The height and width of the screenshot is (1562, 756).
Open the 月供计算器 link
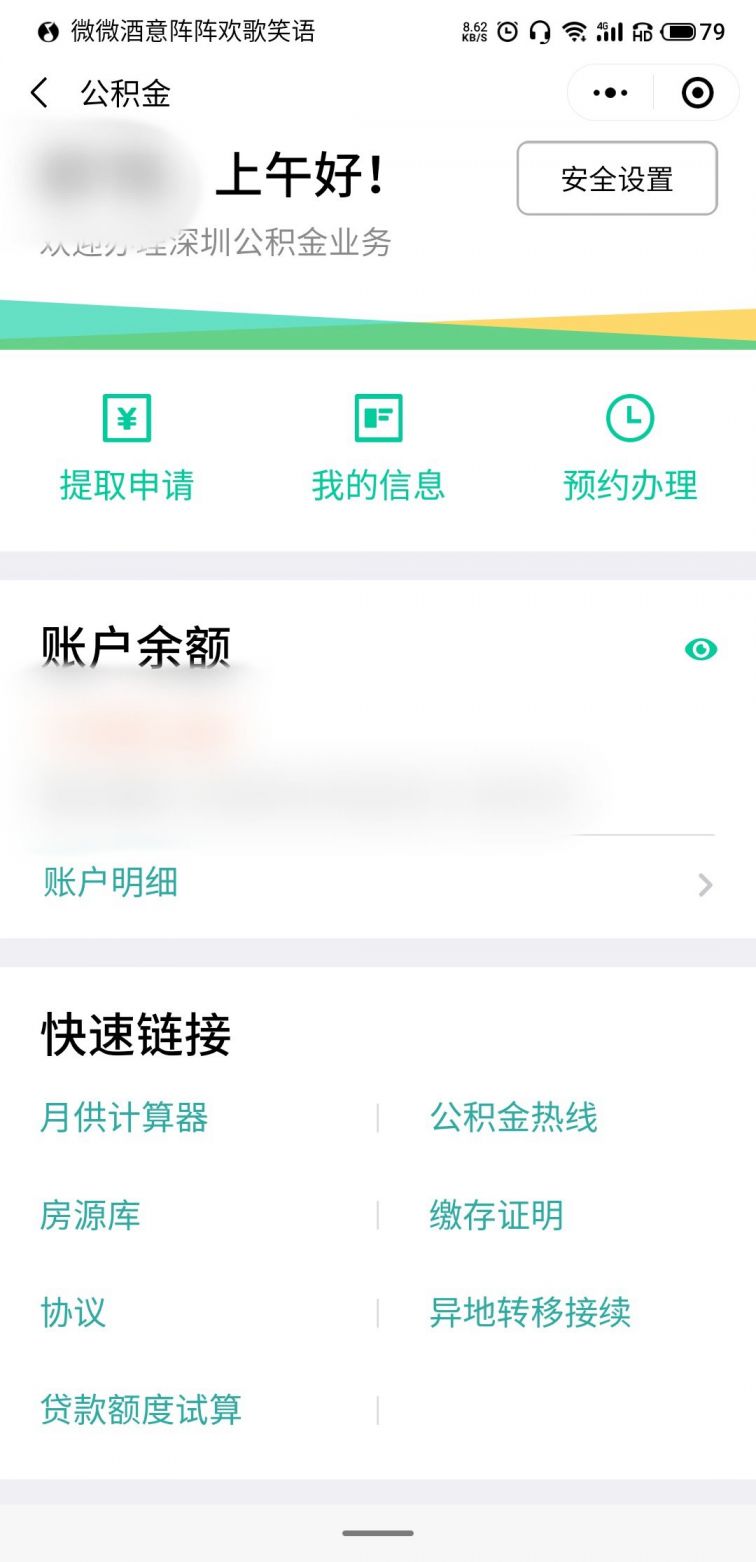point(124,1117)
